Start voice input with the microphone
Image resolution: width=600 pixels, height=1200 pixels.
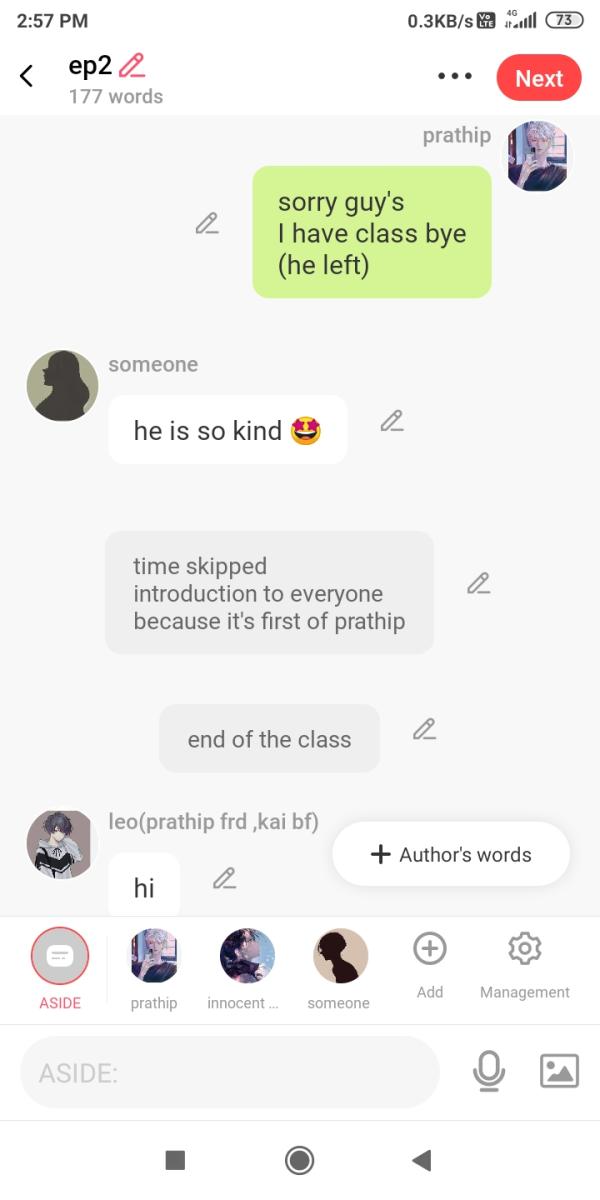[488, 1071]
